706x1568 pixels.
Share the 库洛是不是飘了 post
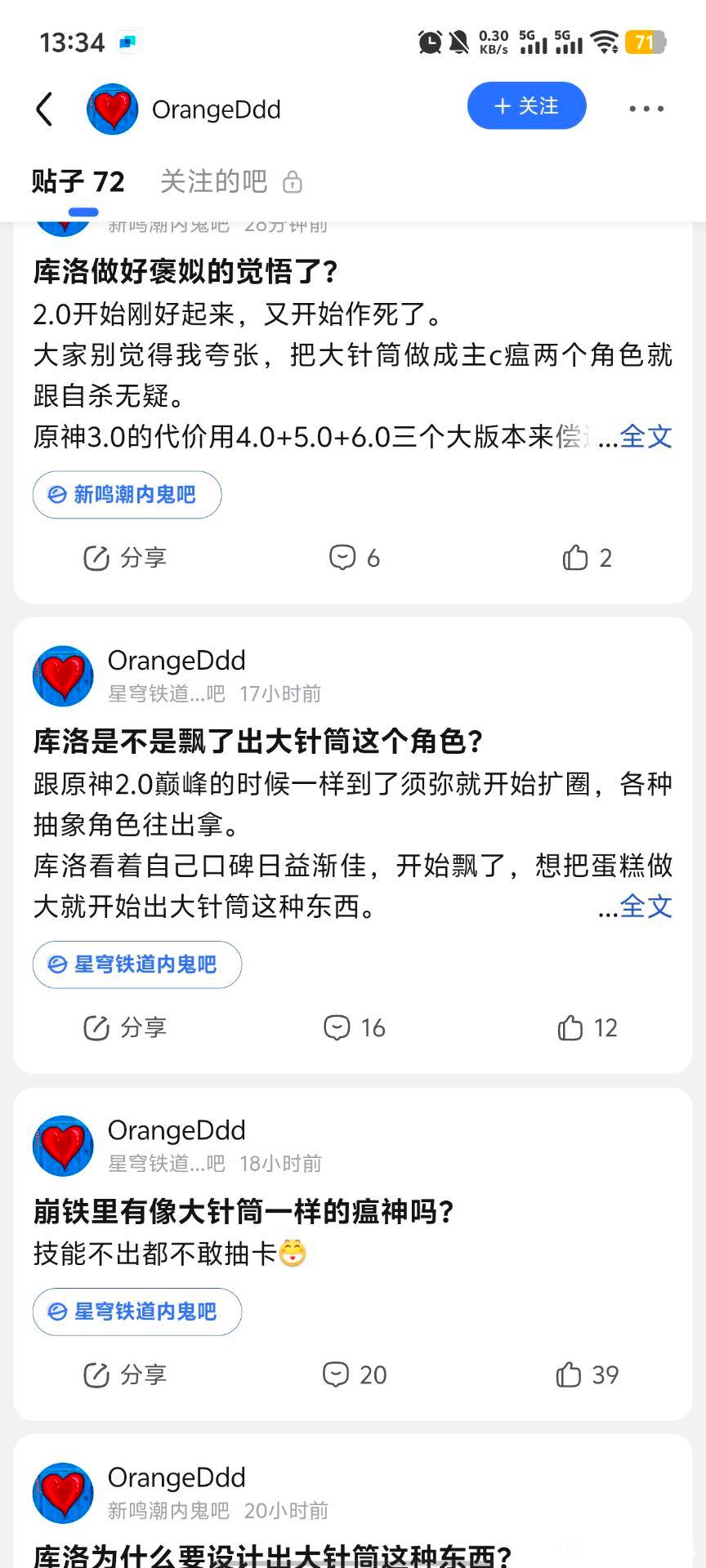pyautogui.click(x=125, y=1028)
